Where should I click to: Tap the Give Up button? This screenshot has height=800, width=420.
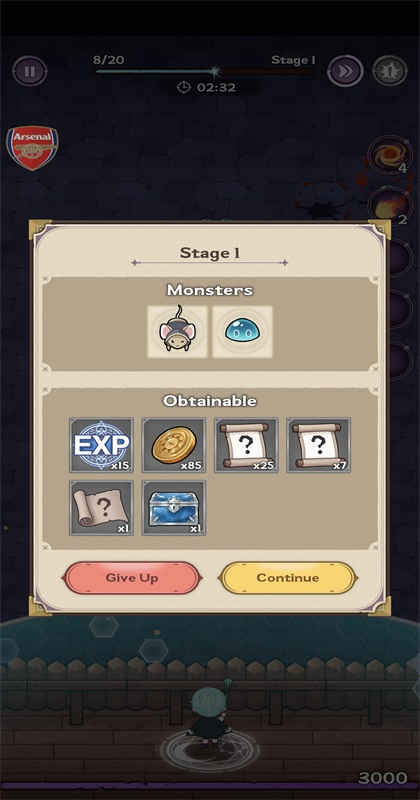(132, 578)
